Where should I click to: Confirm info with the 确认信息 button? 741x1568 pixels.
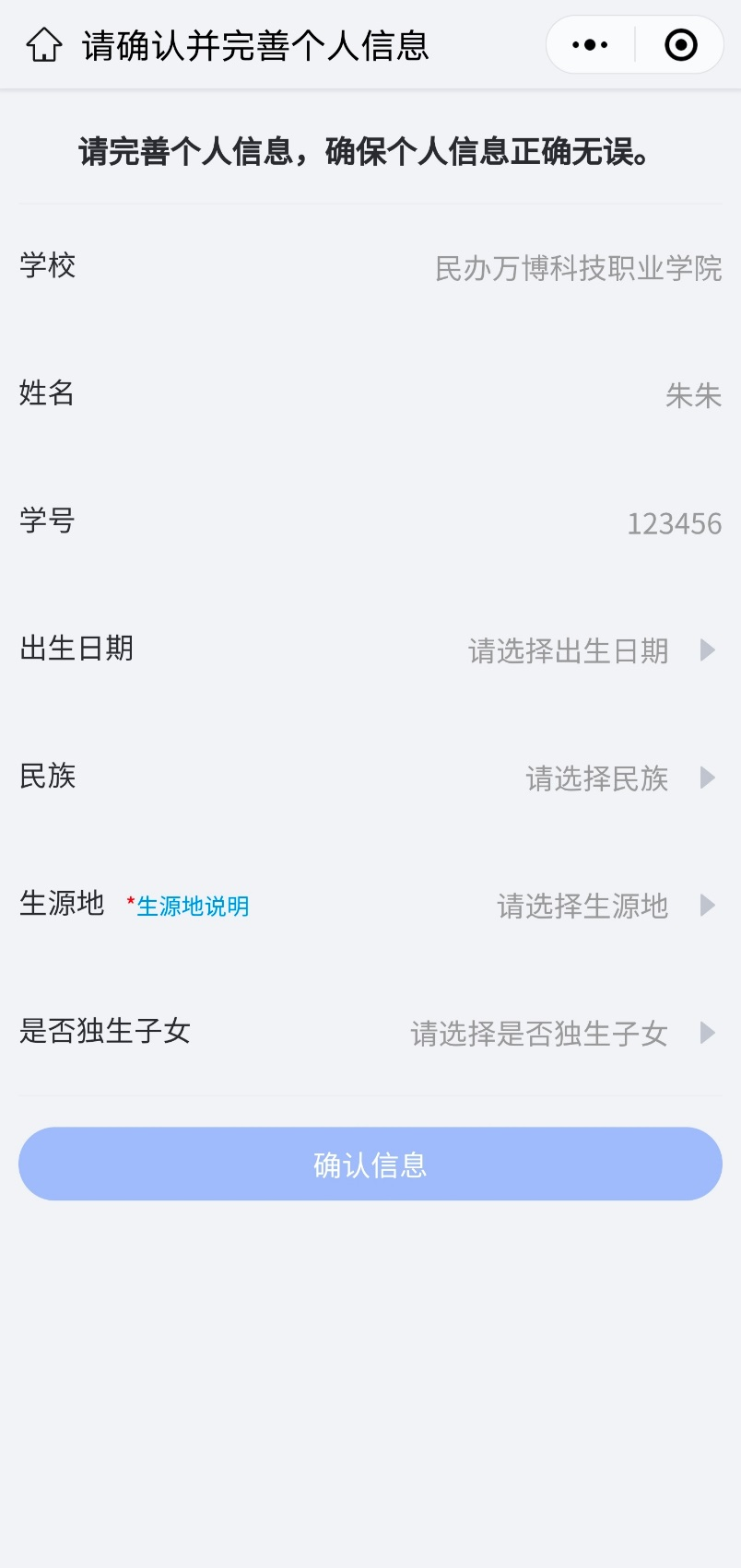tap(370, 1164)
